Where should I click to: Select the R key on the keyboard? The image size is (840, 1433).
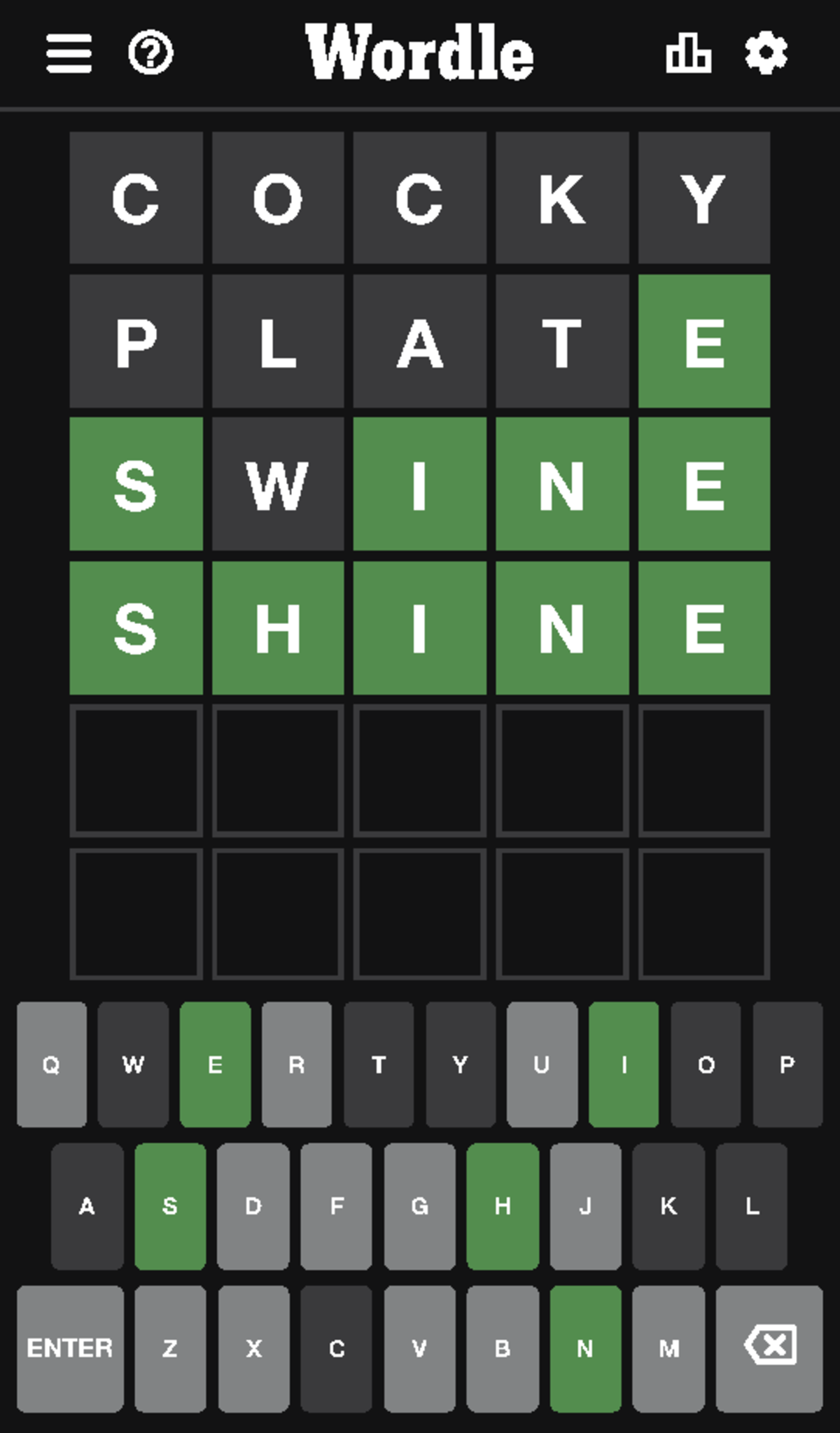[x=297, y=1065]
